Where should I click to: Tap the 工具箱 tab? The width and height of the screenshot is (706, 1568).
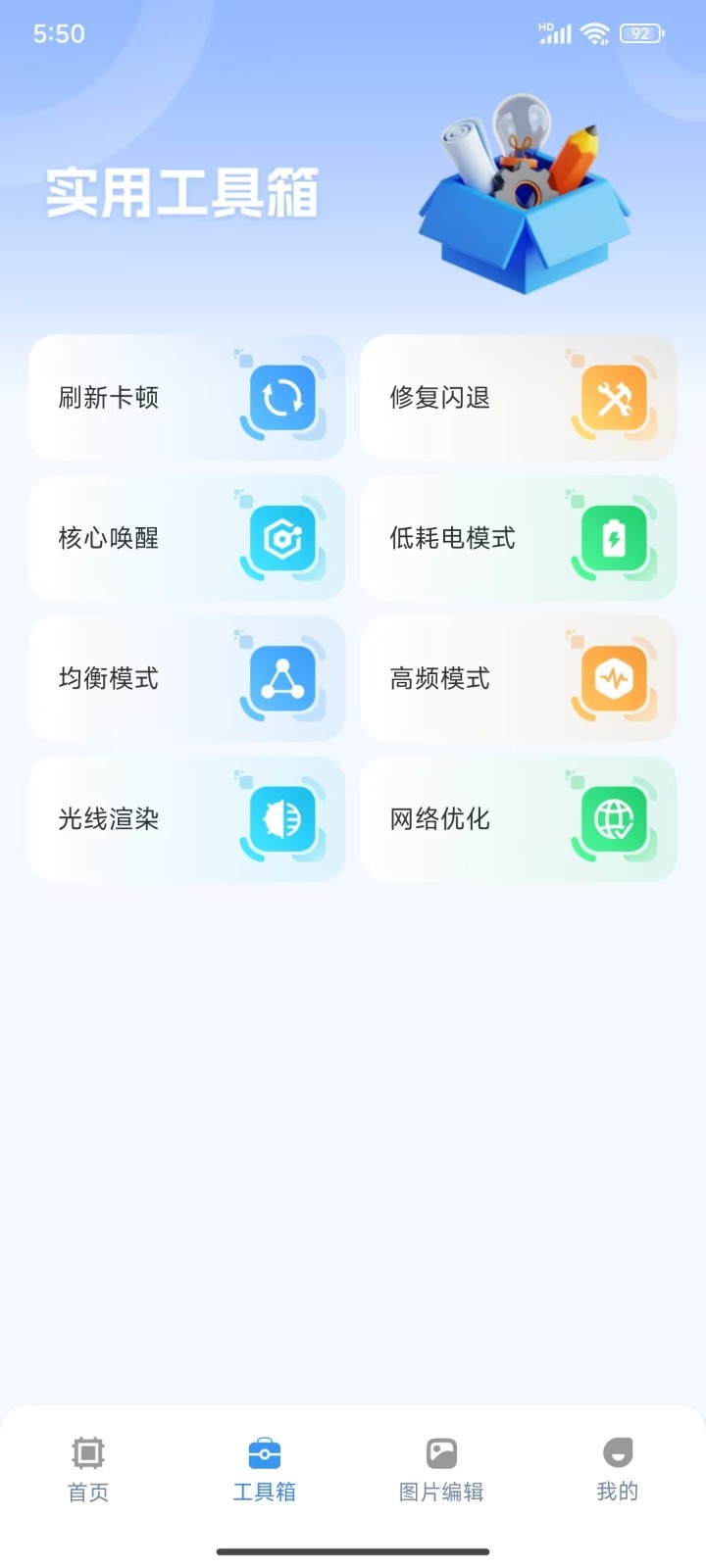(265, 1468)
